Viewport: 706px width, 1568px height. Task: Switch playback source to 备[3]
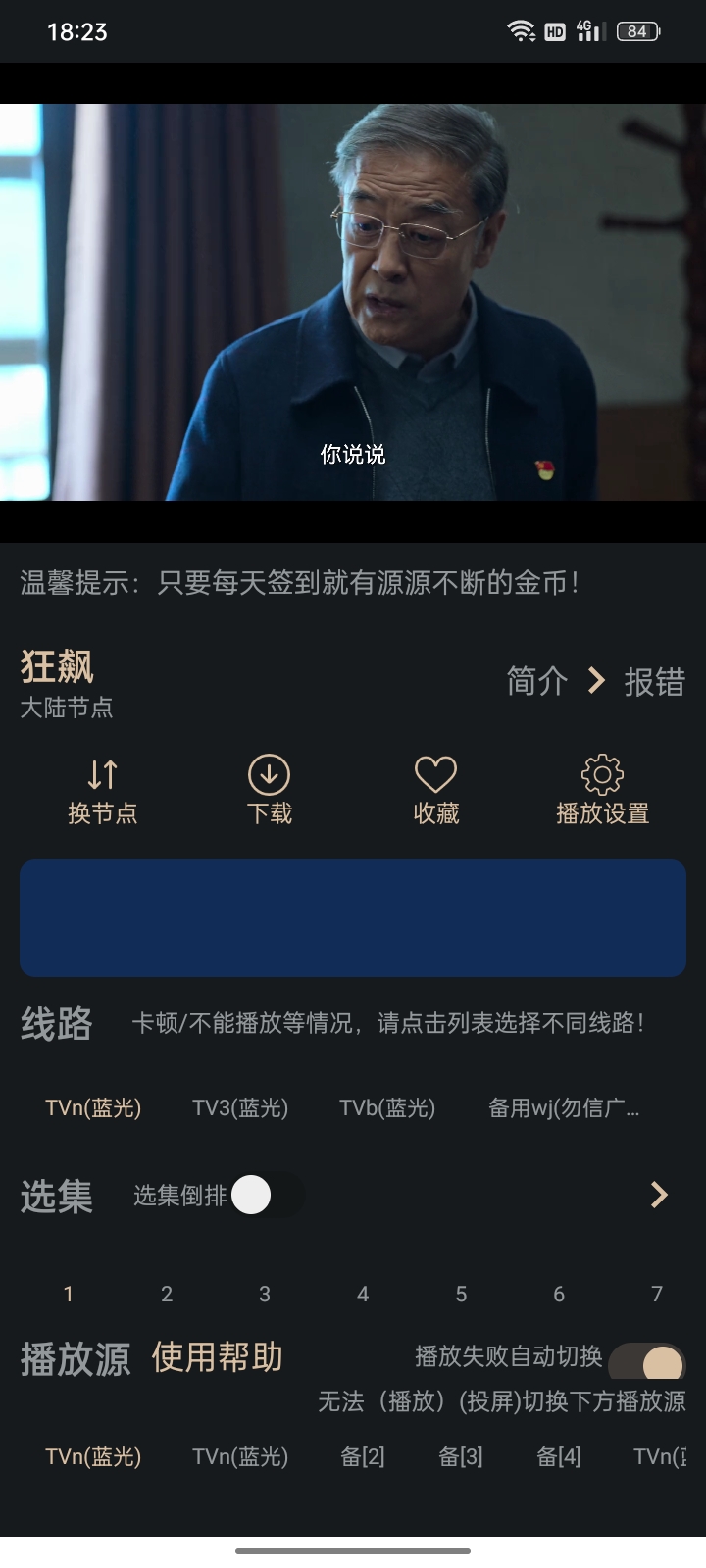pos(461,1456)
